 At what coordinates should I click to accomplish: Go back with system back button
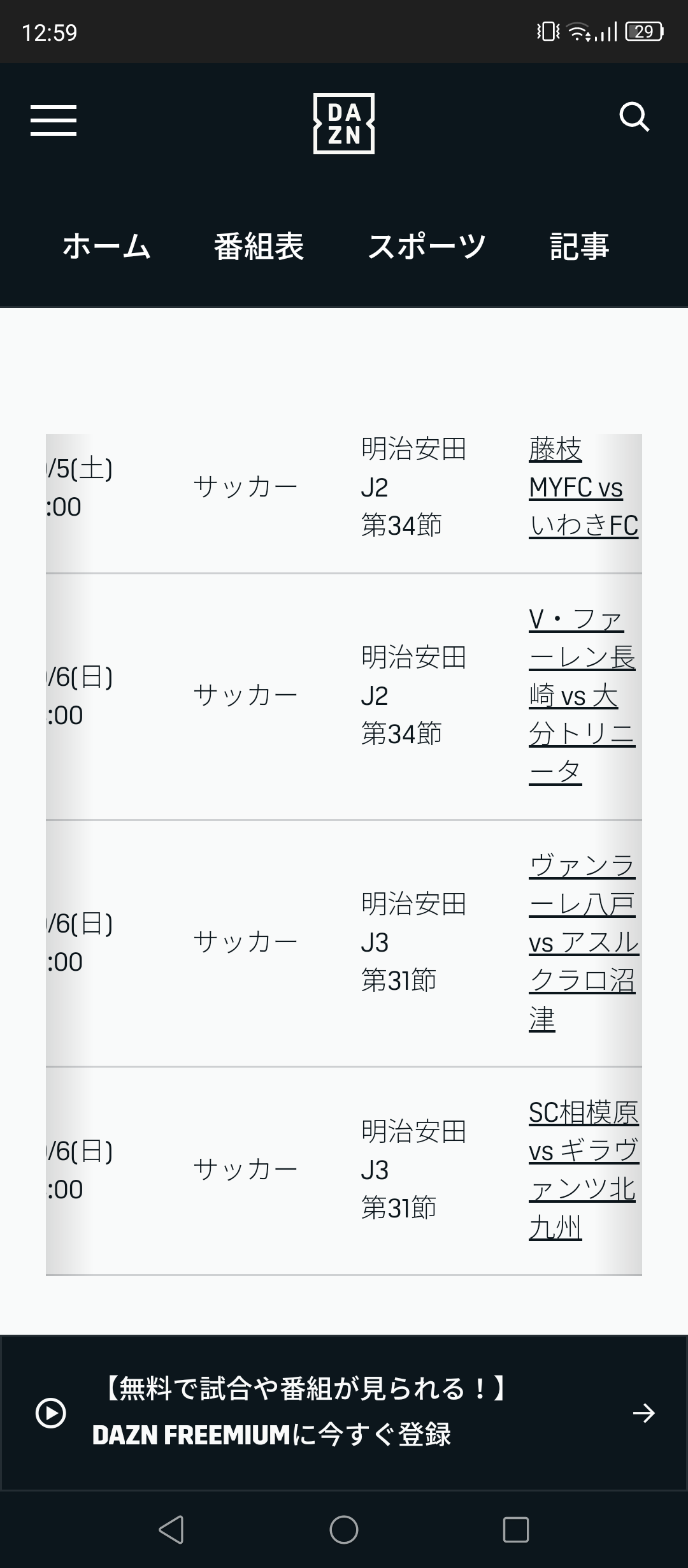coord(171,1530)
